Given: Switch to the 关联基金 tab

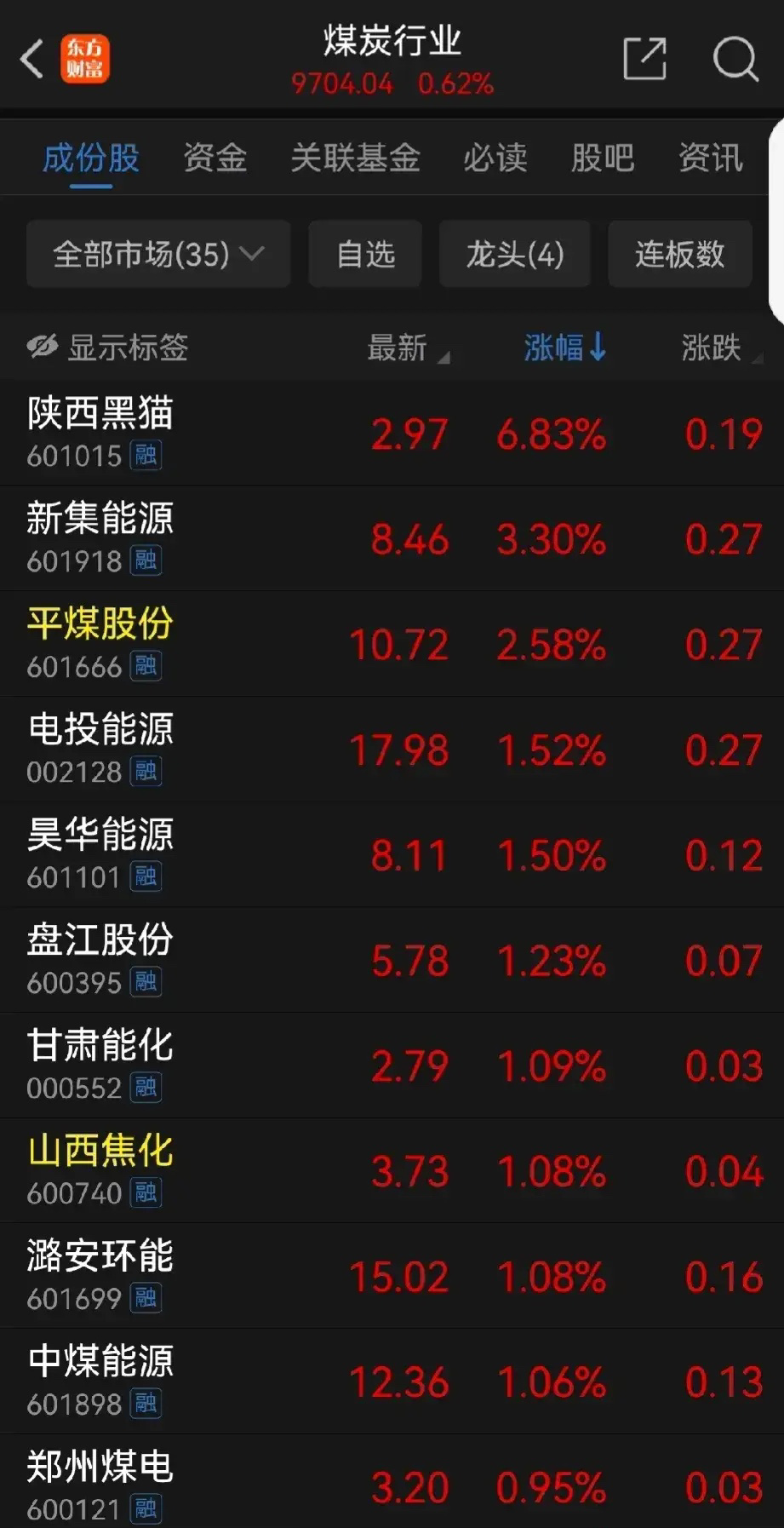Looking at the screenshot, I should 355,158.
